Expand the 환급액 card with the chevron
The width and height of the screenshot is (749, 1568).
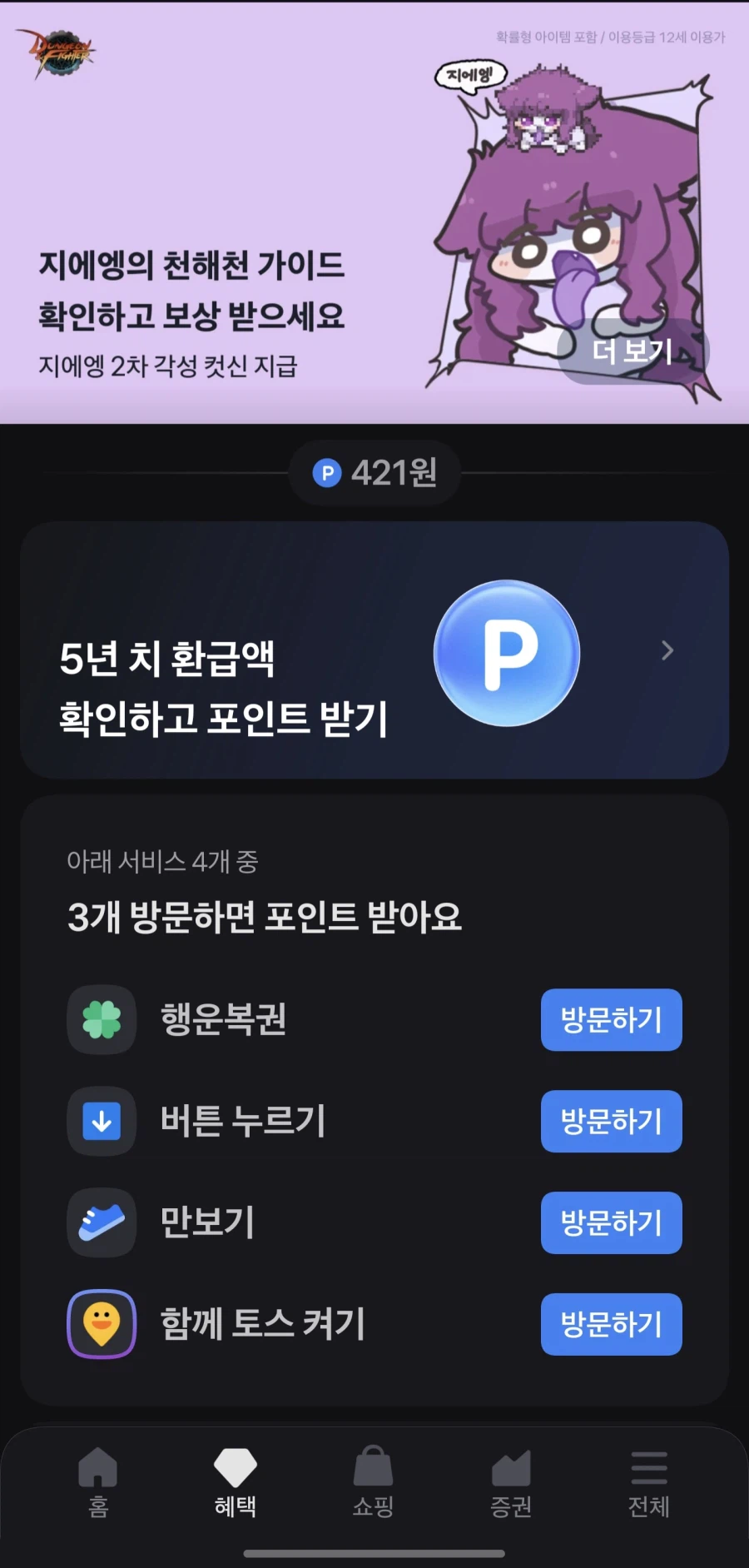667,651
